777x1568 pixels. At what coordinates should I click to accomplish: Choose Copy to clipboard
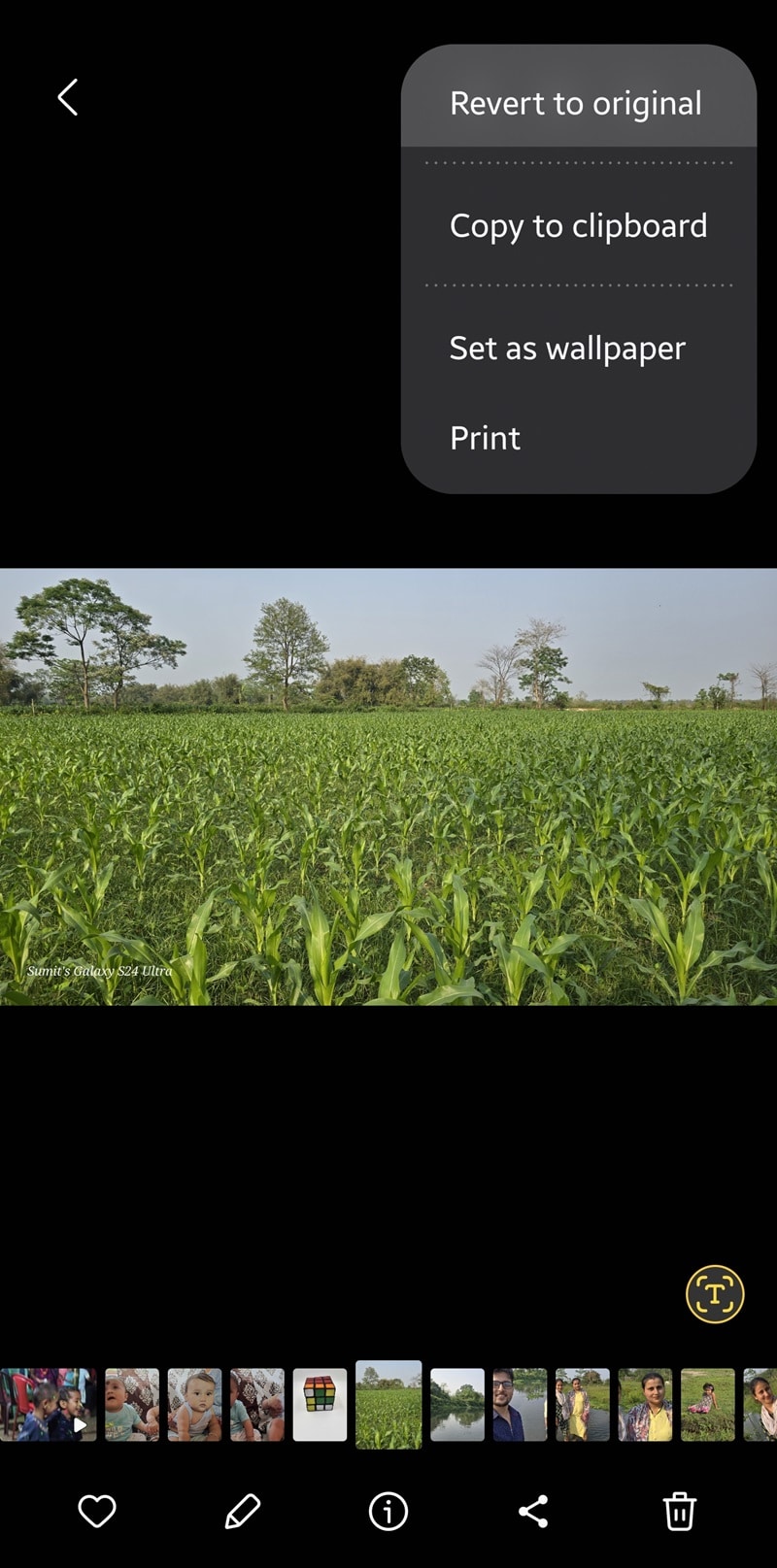pyautogui.click(x=578, y=225)
